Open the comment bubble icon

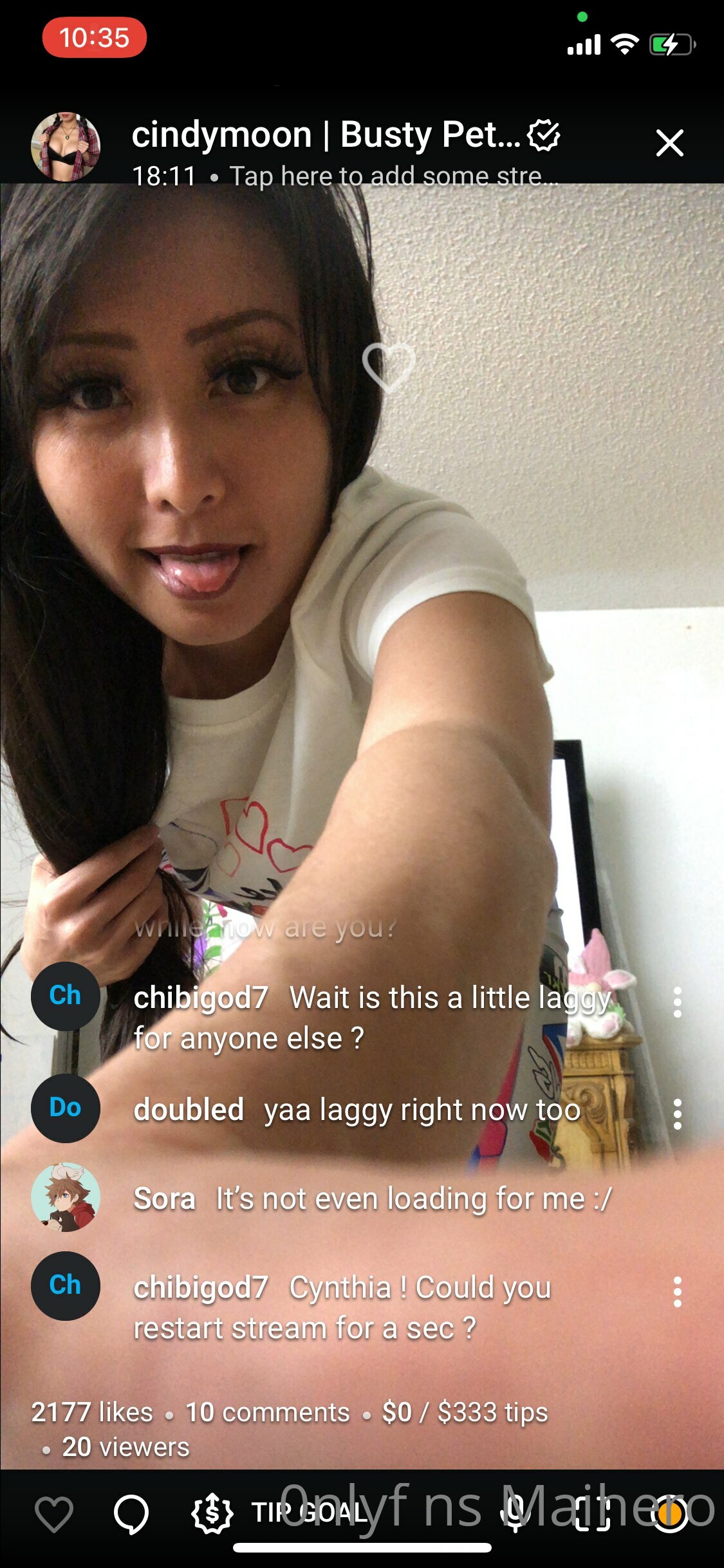tap(131, 1514)
